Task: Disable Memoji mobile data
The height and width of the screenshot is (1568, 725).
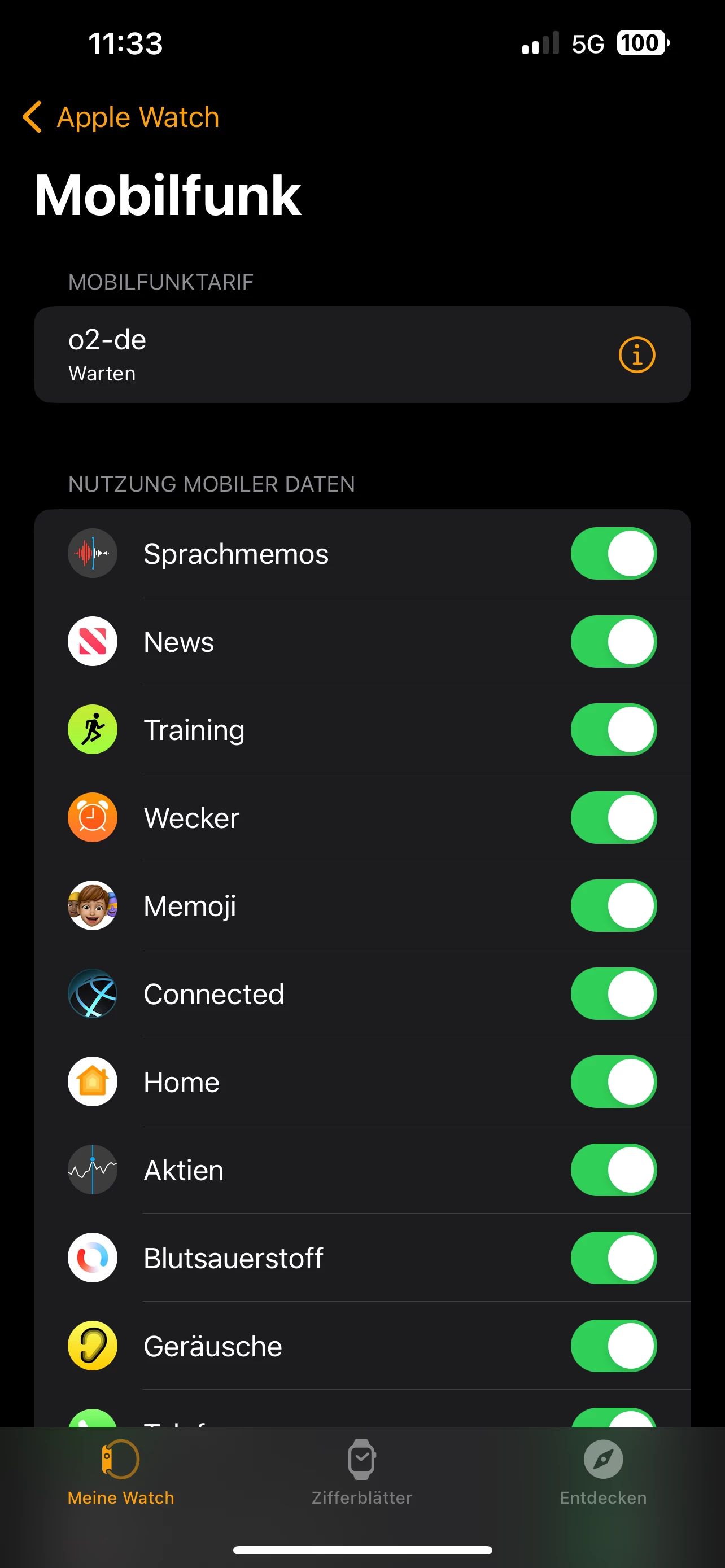Action: (613, 906)
